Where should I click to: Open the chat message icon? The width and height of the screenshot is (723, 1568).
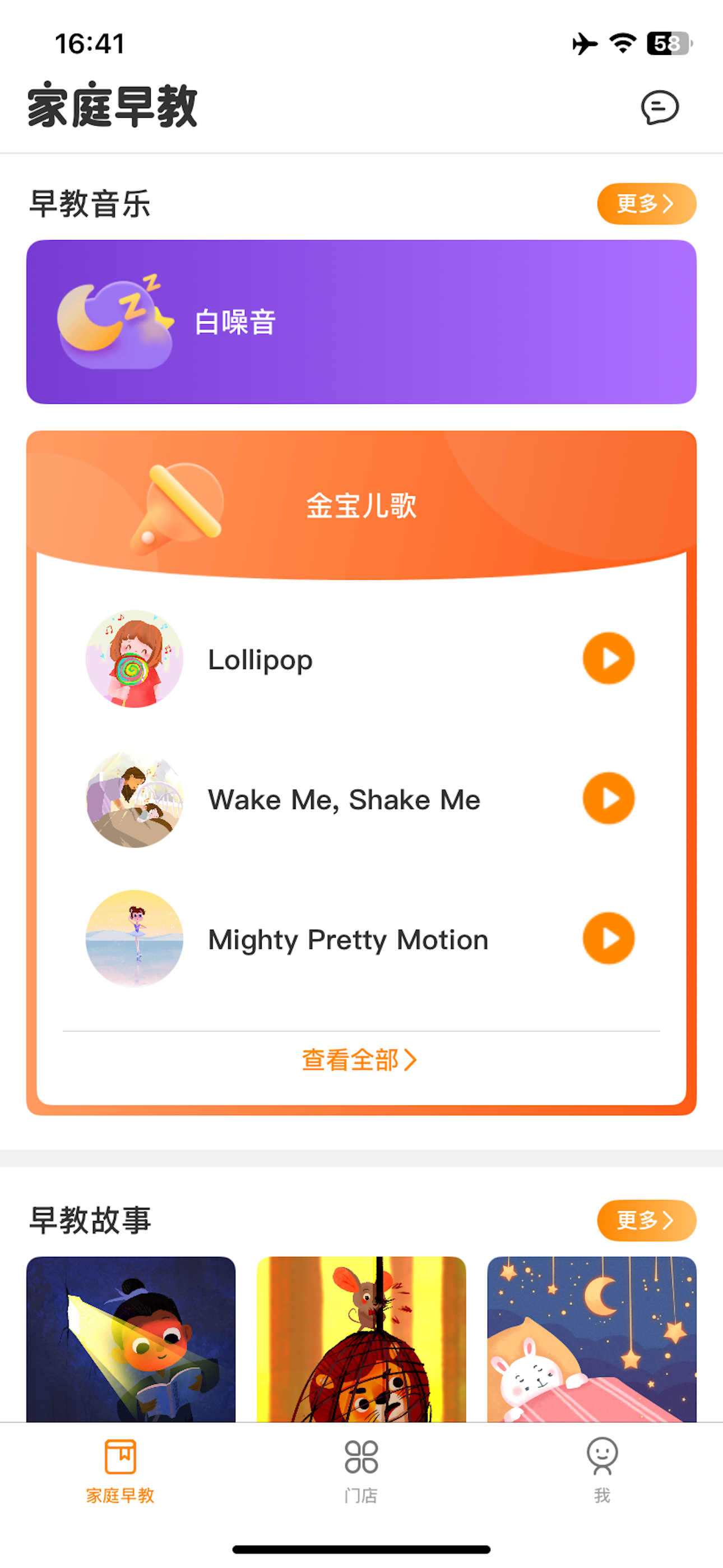(x=661, y=107)
